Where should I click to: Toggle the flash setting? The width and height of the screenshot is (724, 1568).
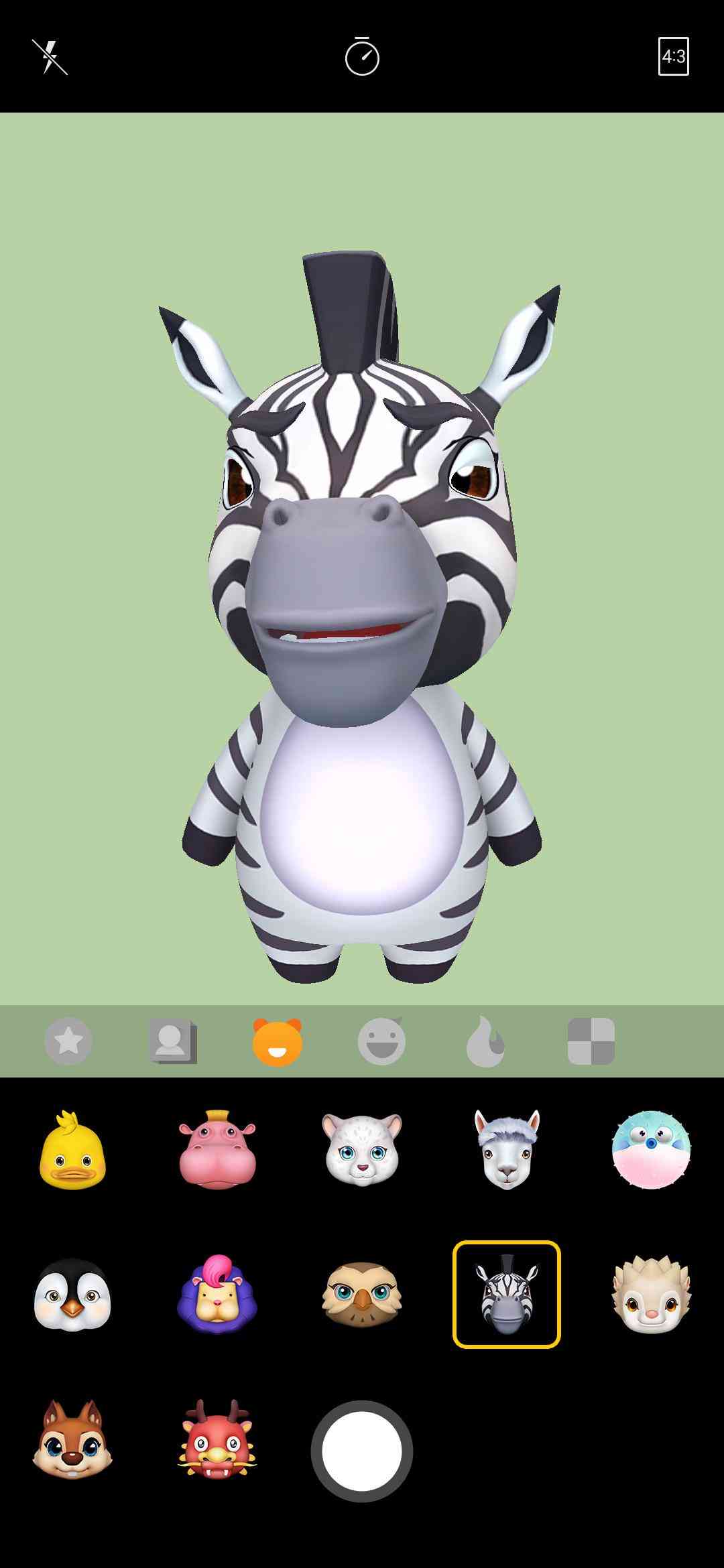[x=50, y=57]
